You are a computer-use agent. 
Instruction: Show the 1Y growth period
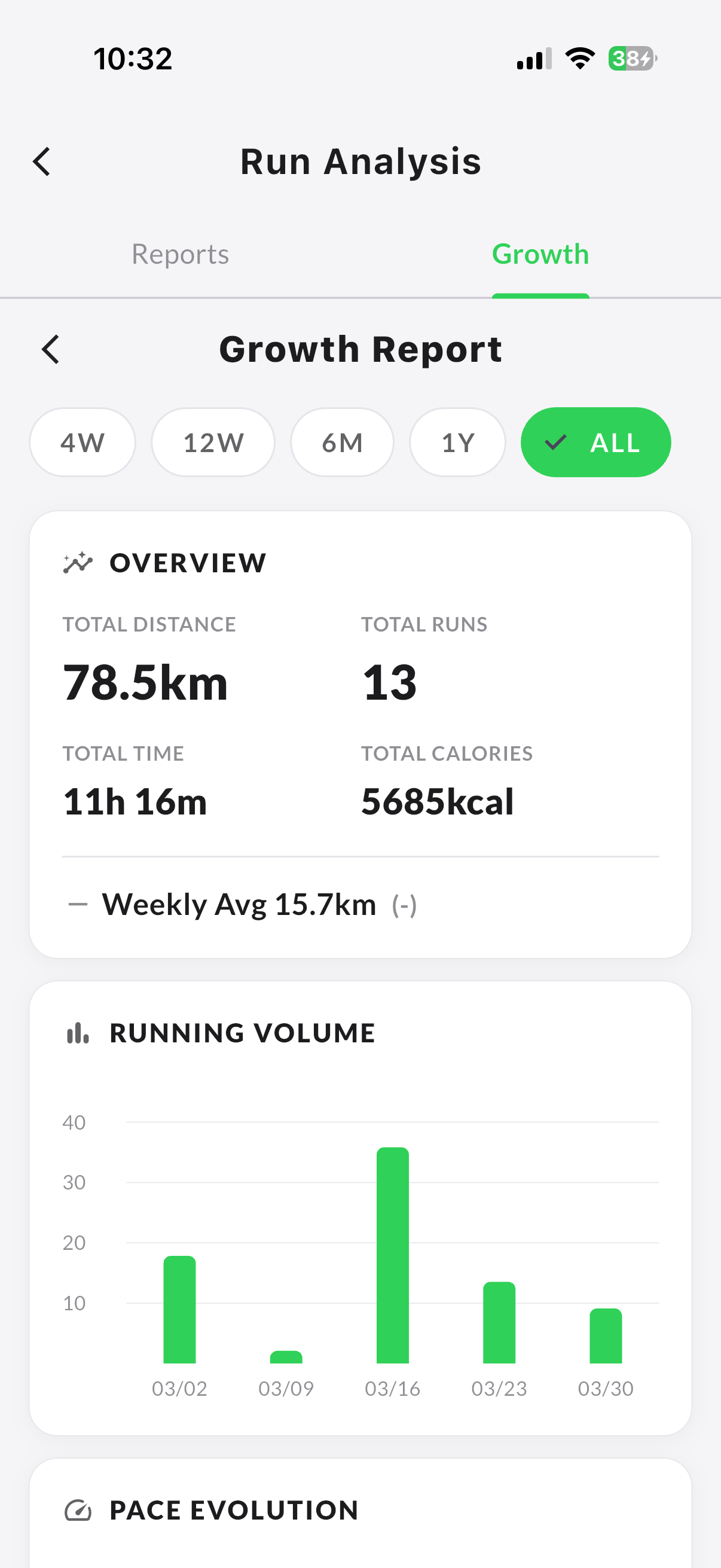457,443
